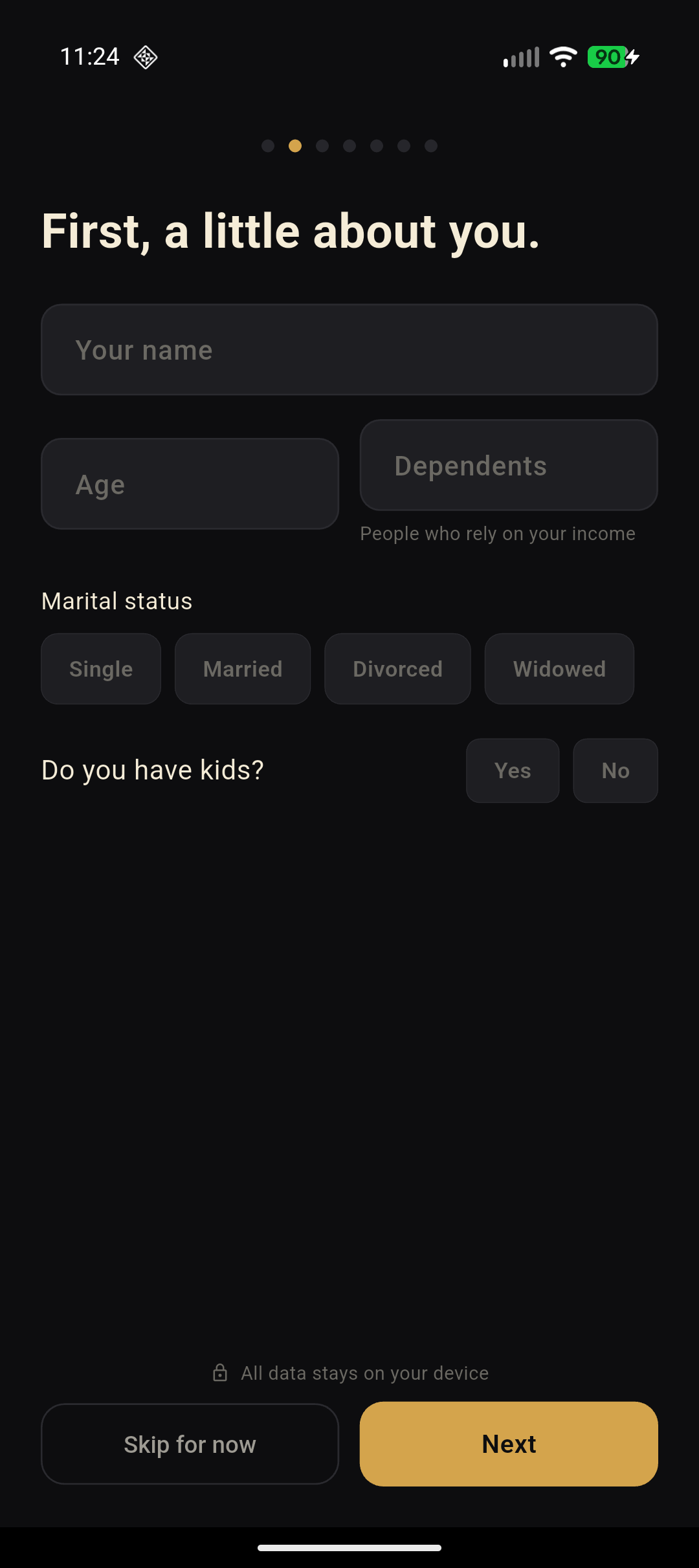699x1568 pixels.
Task: Tap the Dependents input field
Action: [509, 464]
